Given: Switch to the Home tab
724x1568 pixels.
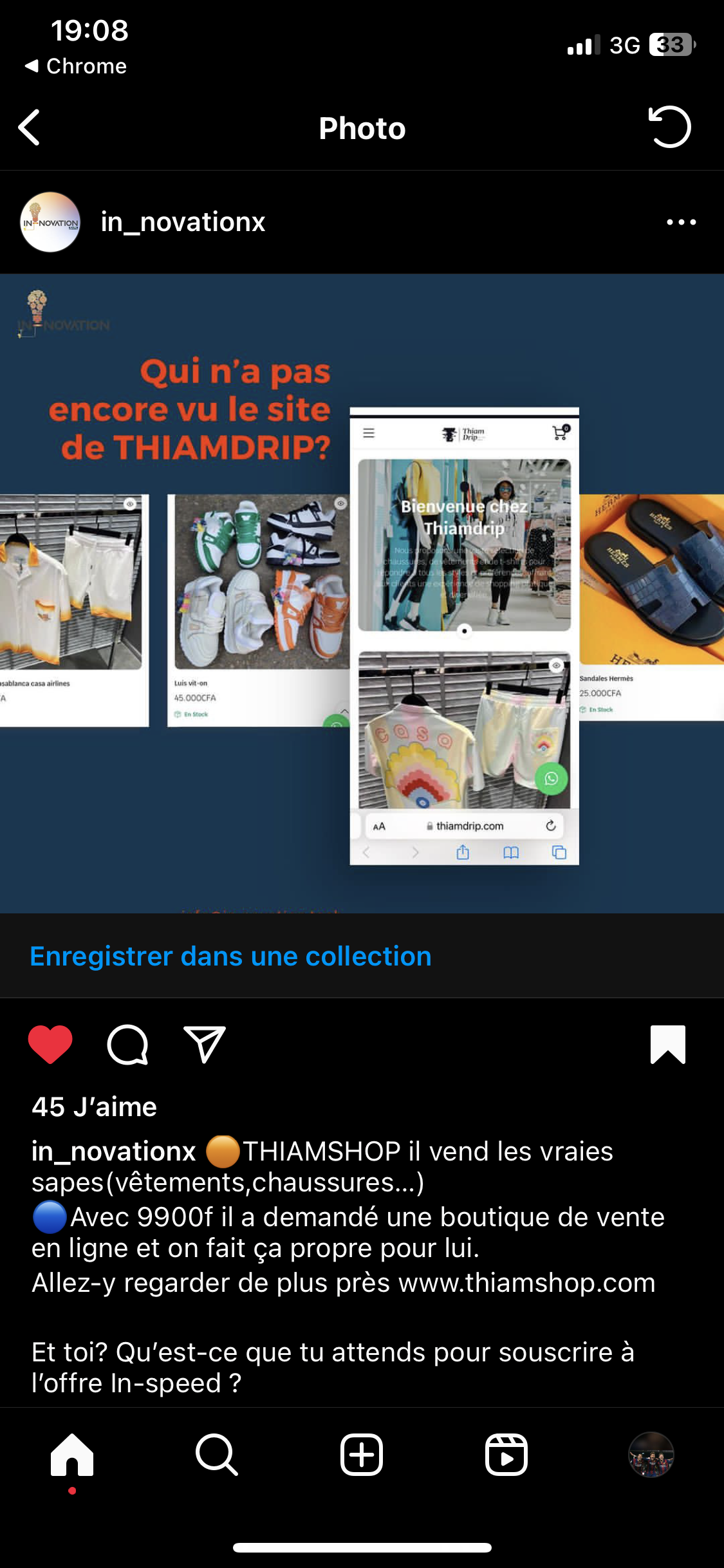Looking at the screenshot, I should point(72,1455).
